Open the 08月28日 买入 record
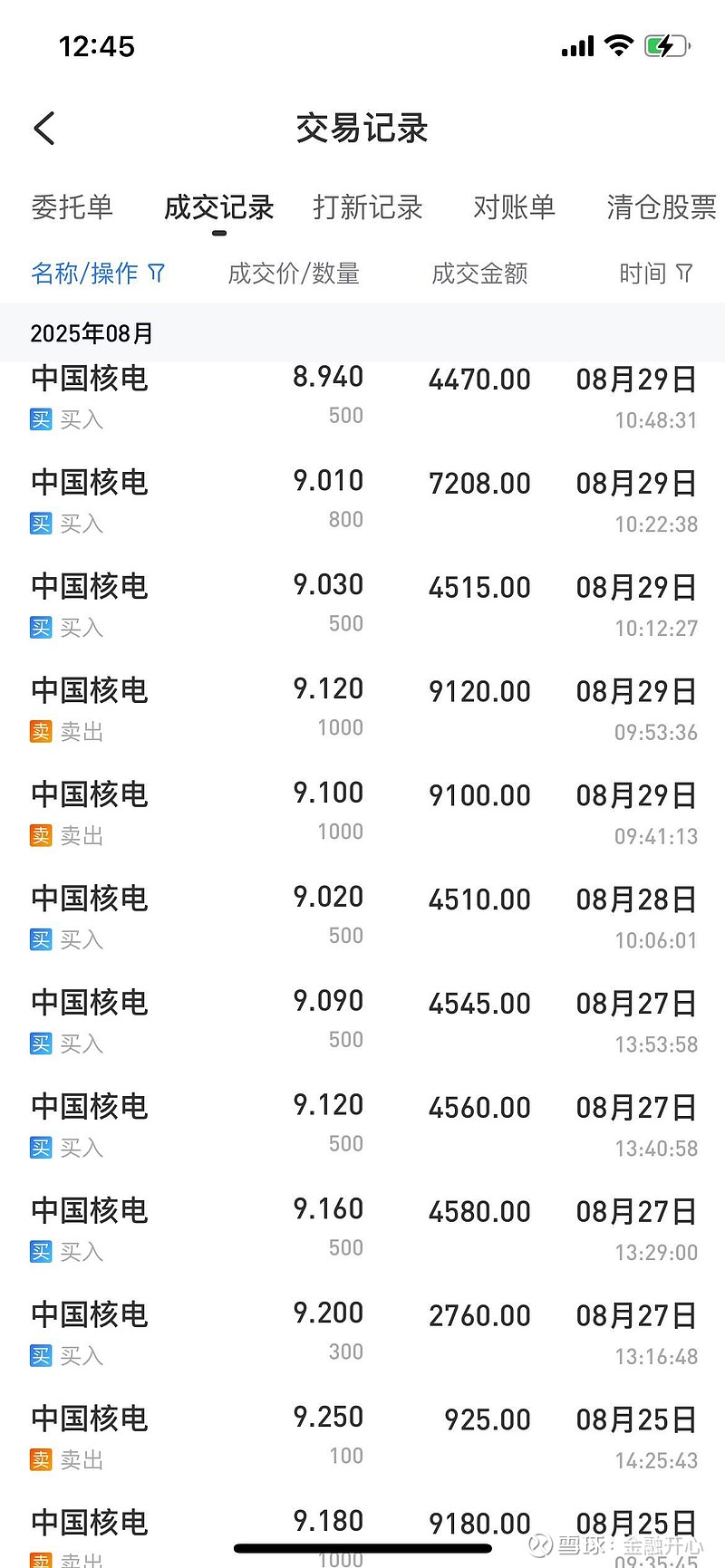The width and height of the screenshot is (725, 1568). (x=362, y=918)
